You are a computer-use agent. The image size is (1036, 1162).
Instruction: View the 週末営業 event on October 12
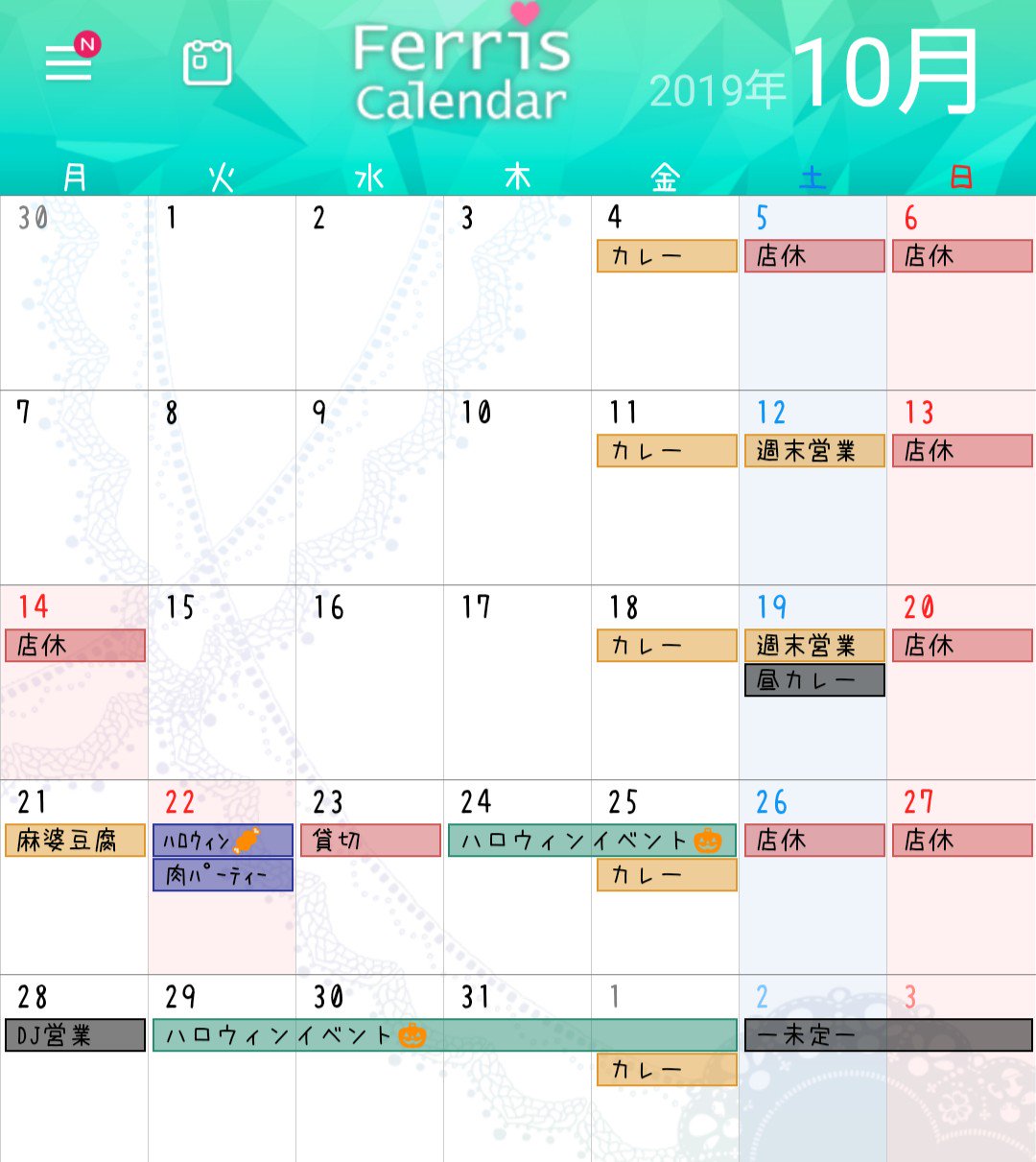point(813,451)
